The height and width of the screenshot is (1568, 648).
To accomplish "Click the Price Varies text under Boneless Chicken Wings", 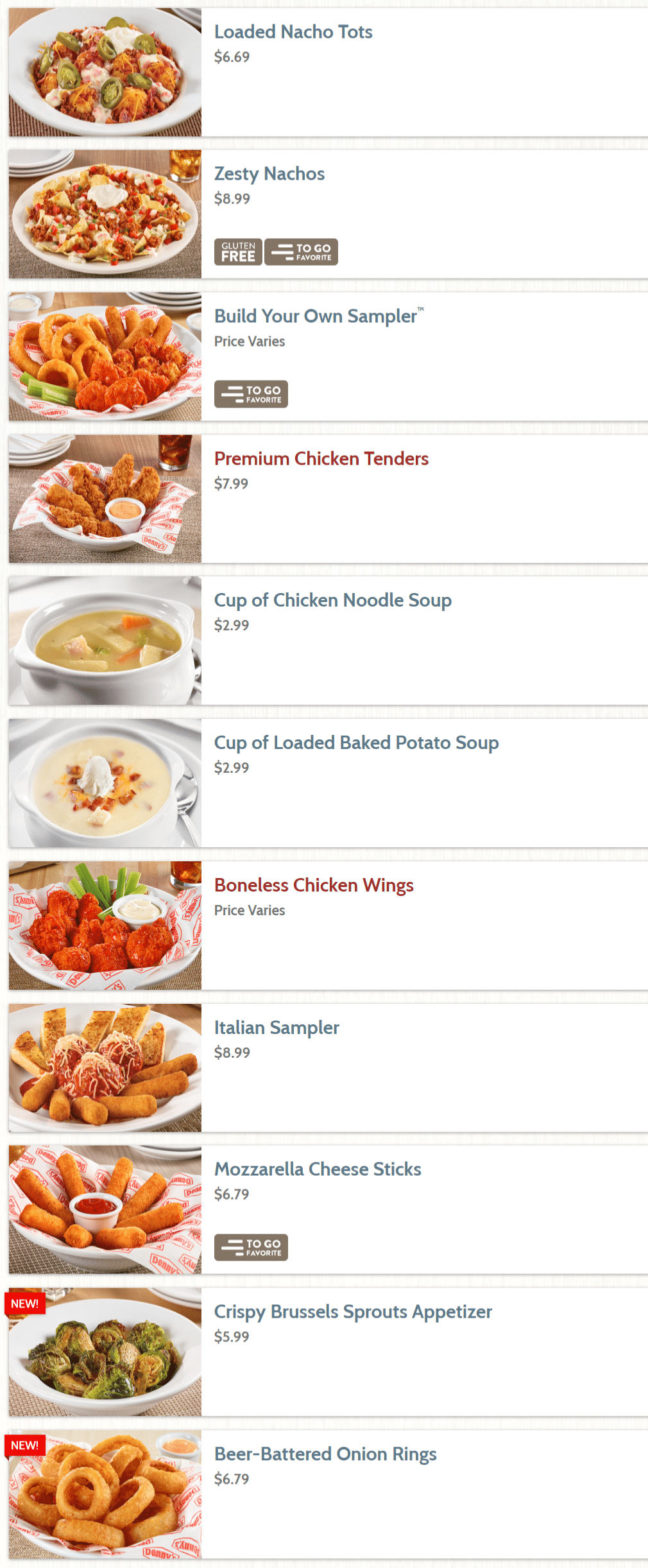I will tap(250, 910).
